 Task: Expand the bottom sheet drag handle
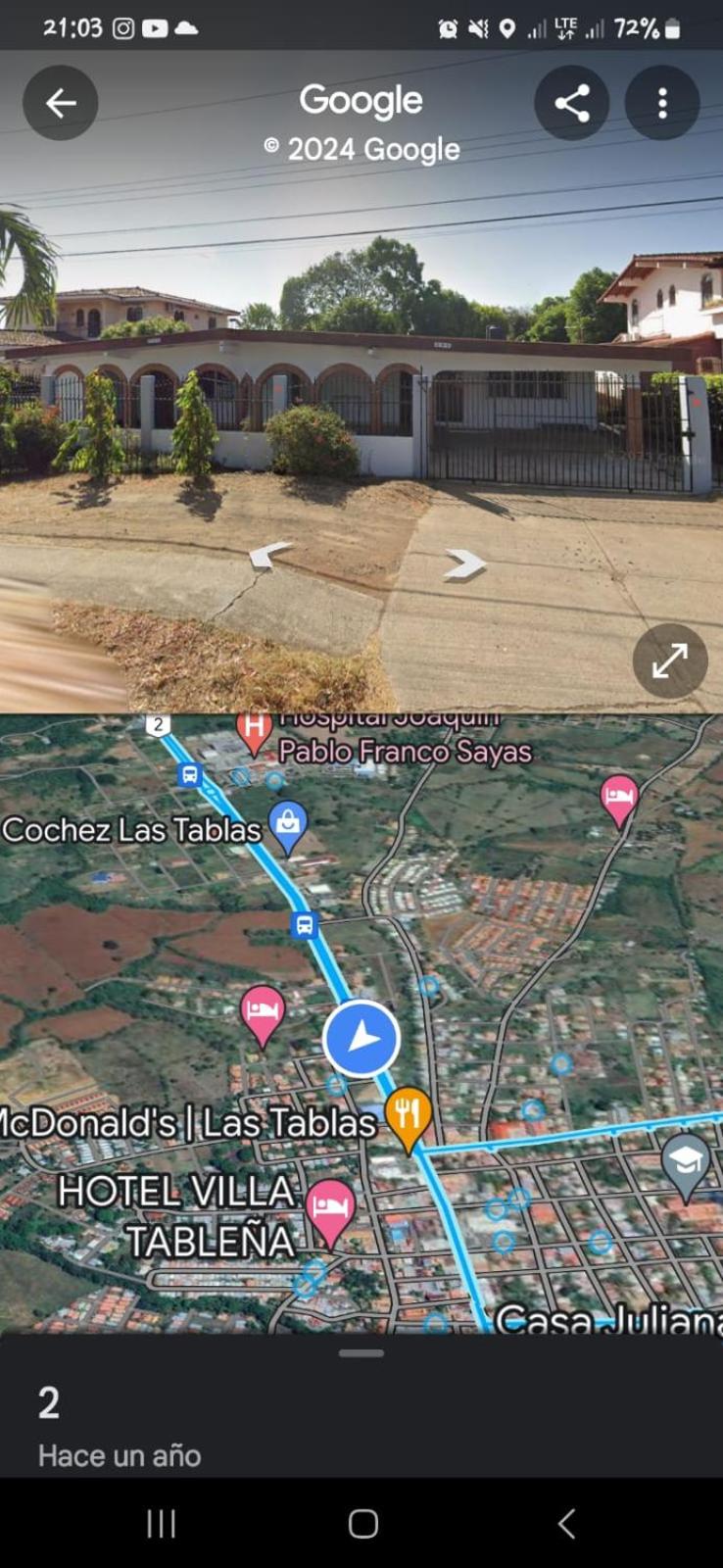click(x=361, y=1353)
